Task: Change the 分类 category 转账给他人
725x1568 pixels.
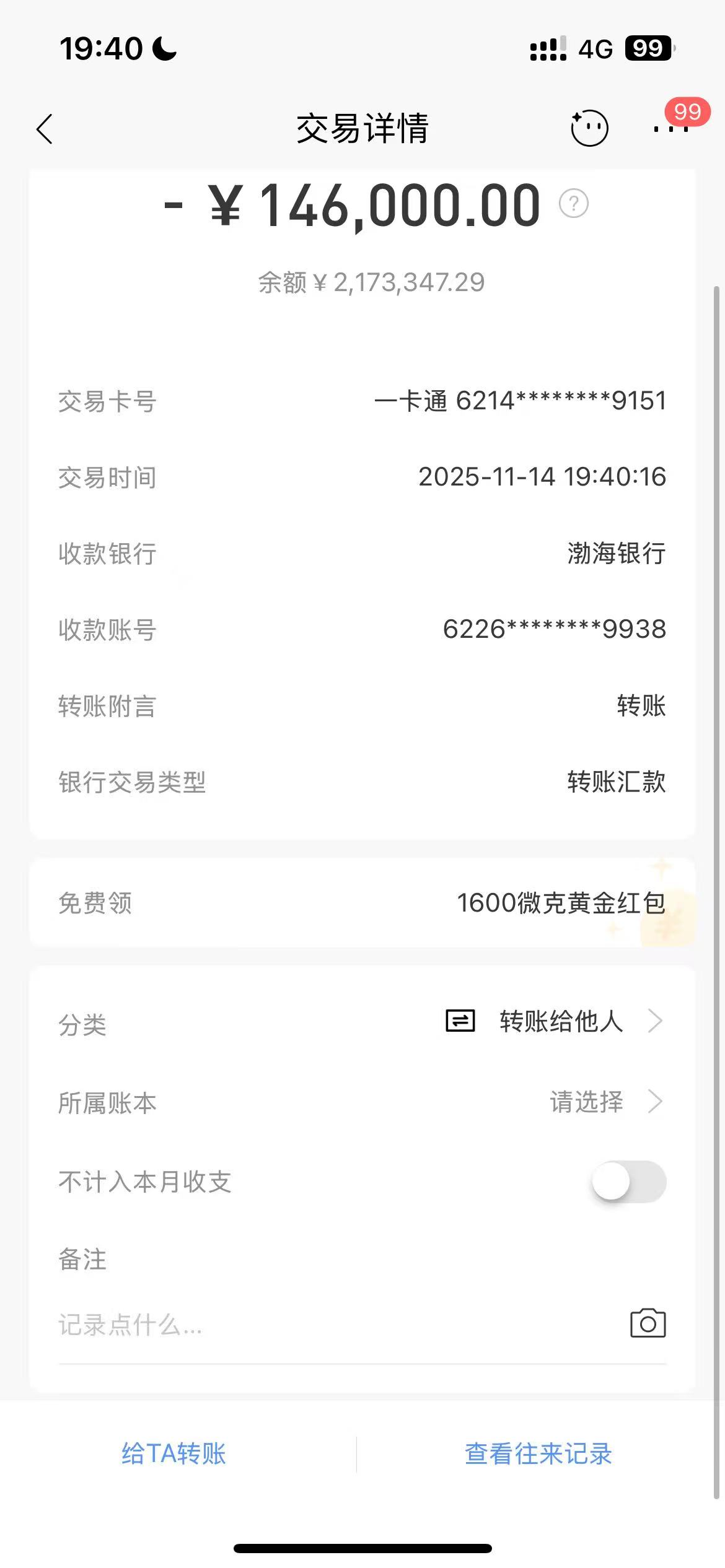Action: [x=560, y=1021]
